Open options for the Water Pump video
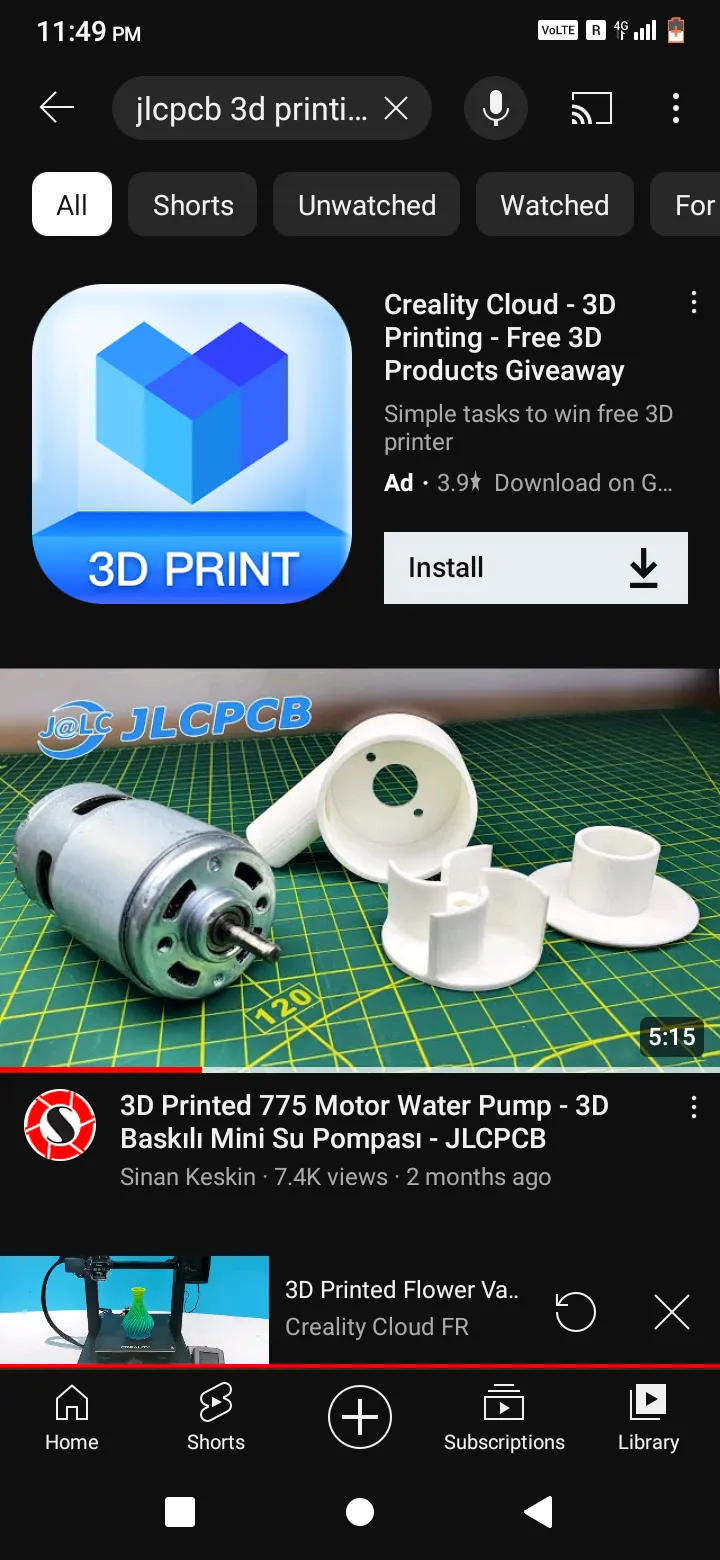Image resolution: width=720 pixels, height=1560 pixels. (694, 1107)
